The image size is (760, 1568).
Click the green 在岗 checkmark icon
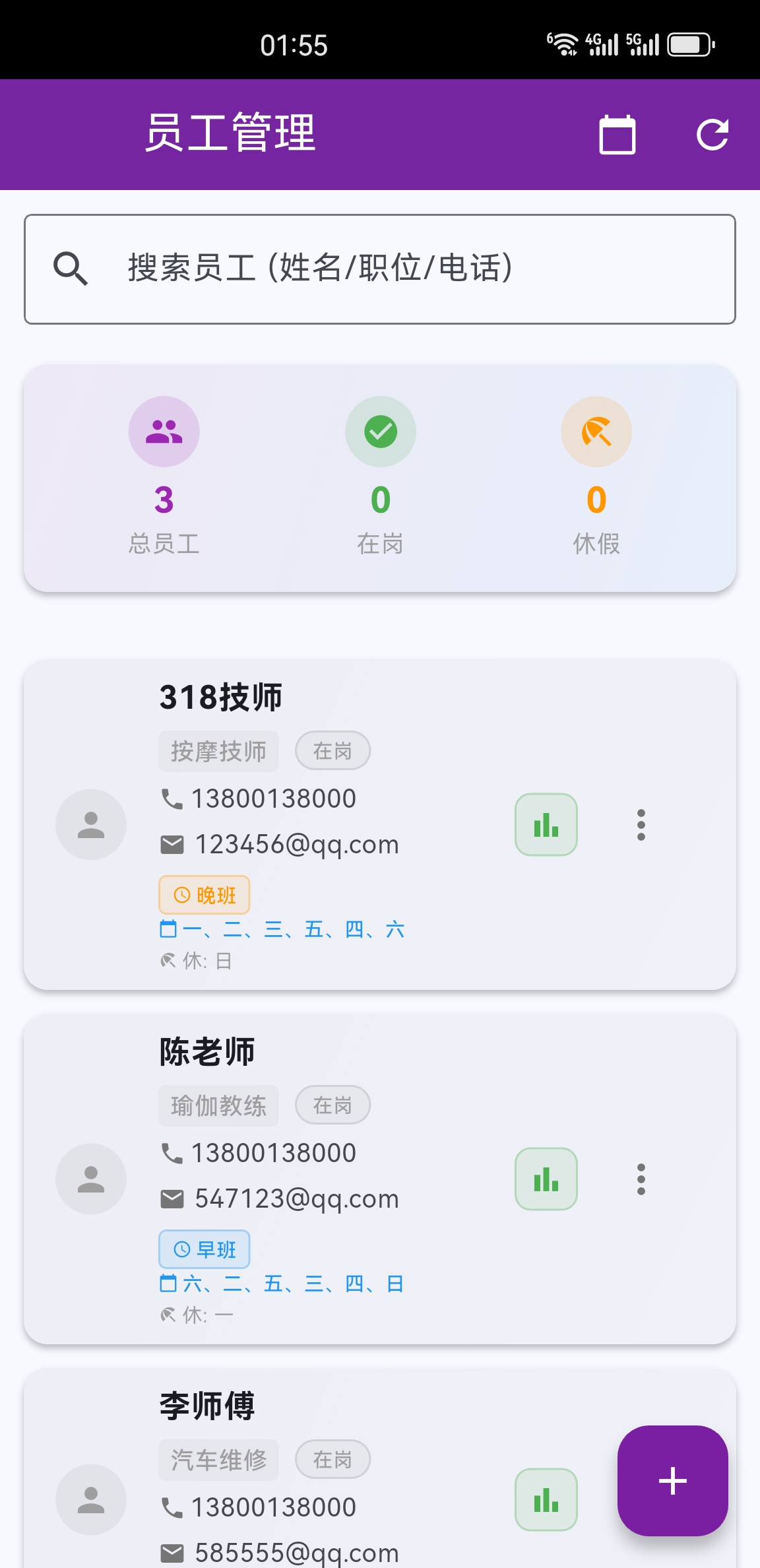tap(380, 431)
